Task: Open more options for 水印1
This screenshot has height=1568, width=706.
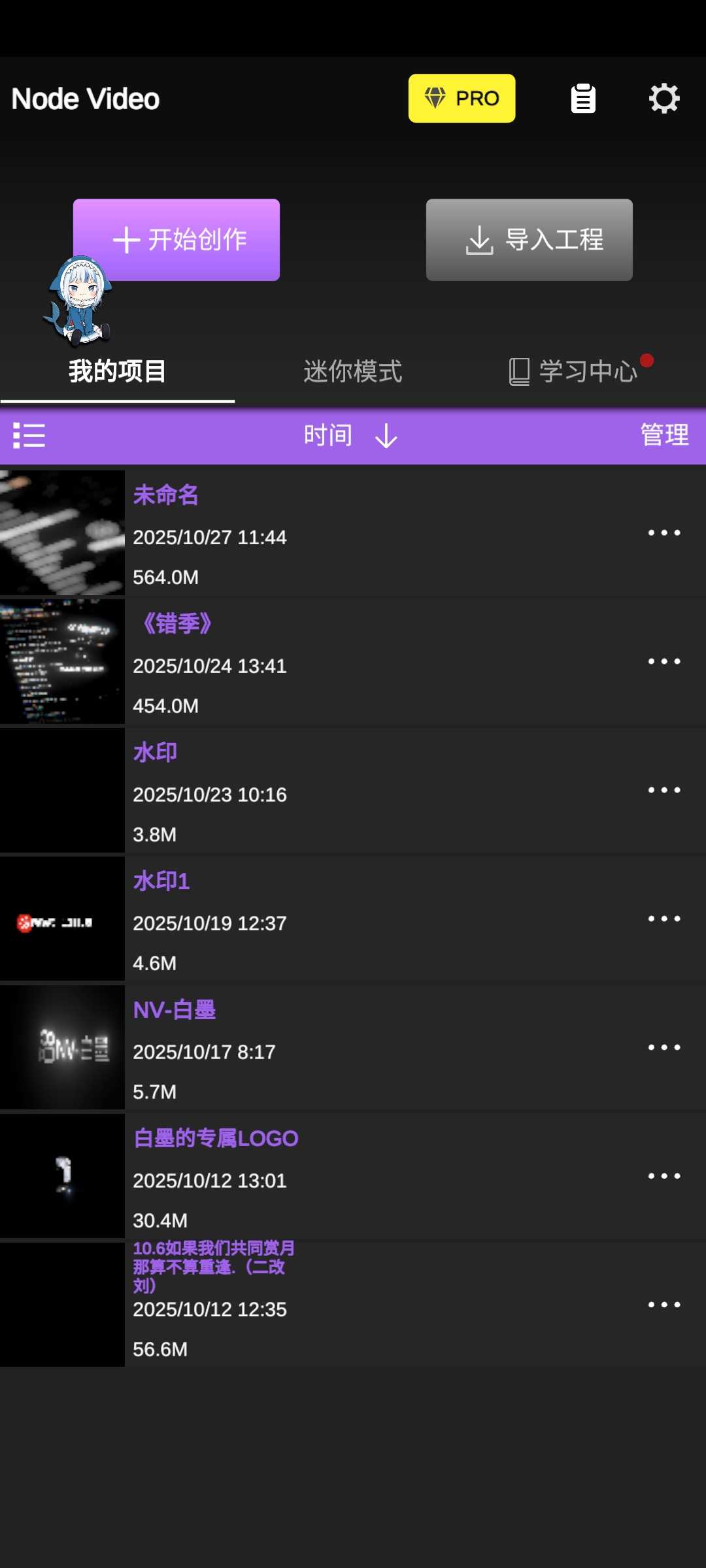Action: 664,919
